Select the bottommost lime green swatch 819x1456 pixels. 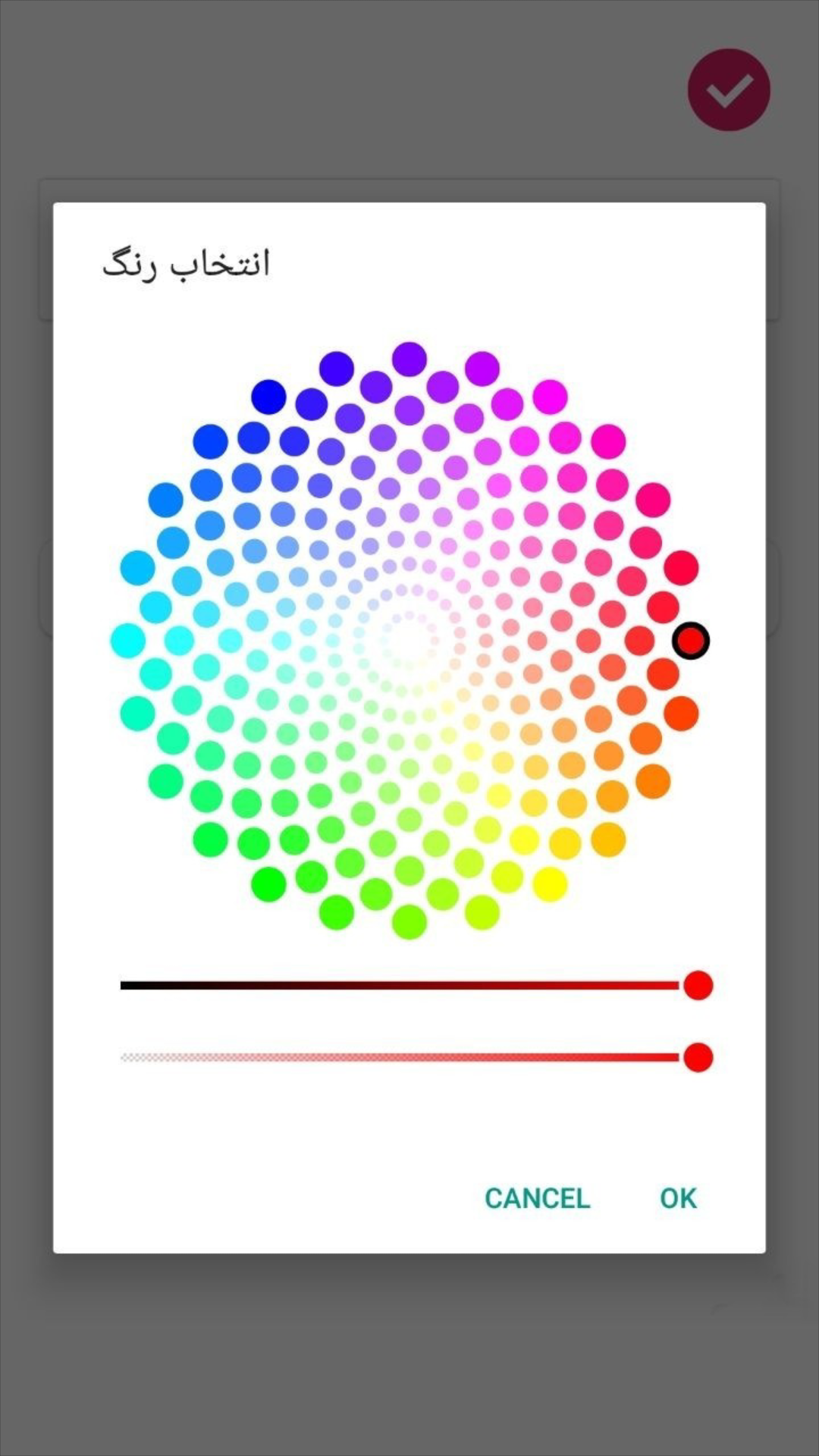(x=409, y=922)
